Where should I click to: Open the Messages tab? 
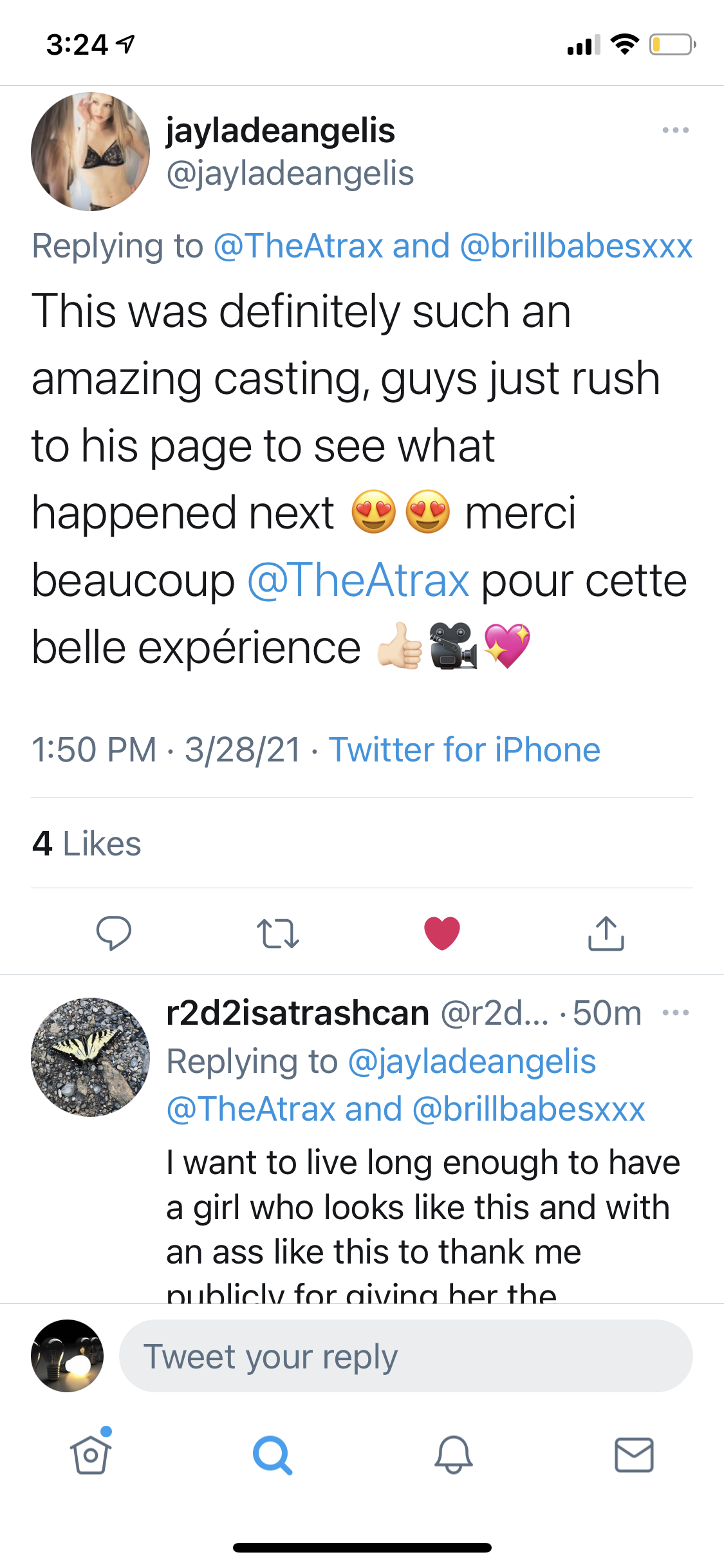pyautogui.click(x=634, y=1454)
